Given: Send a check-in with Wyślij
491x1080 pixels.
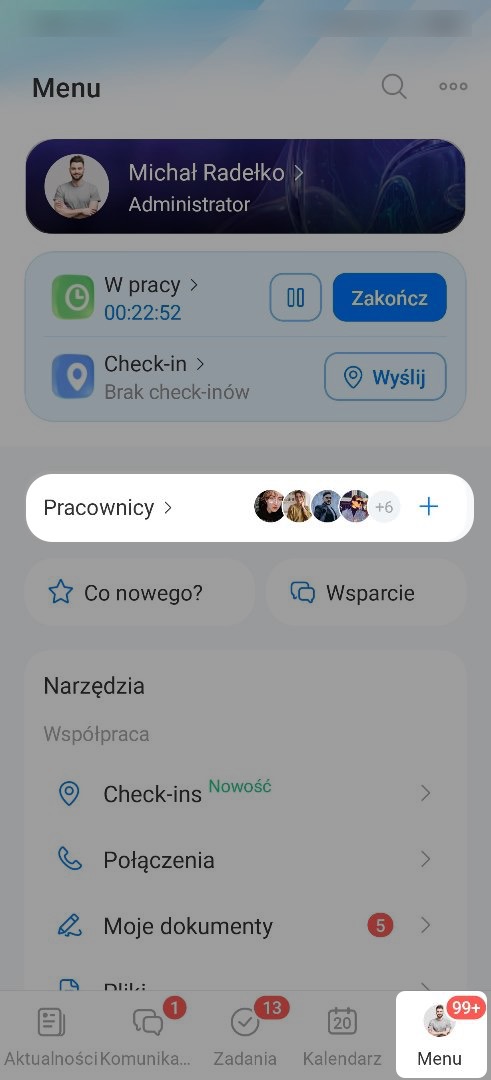Looking at the screenshot, I should [386, 377].
